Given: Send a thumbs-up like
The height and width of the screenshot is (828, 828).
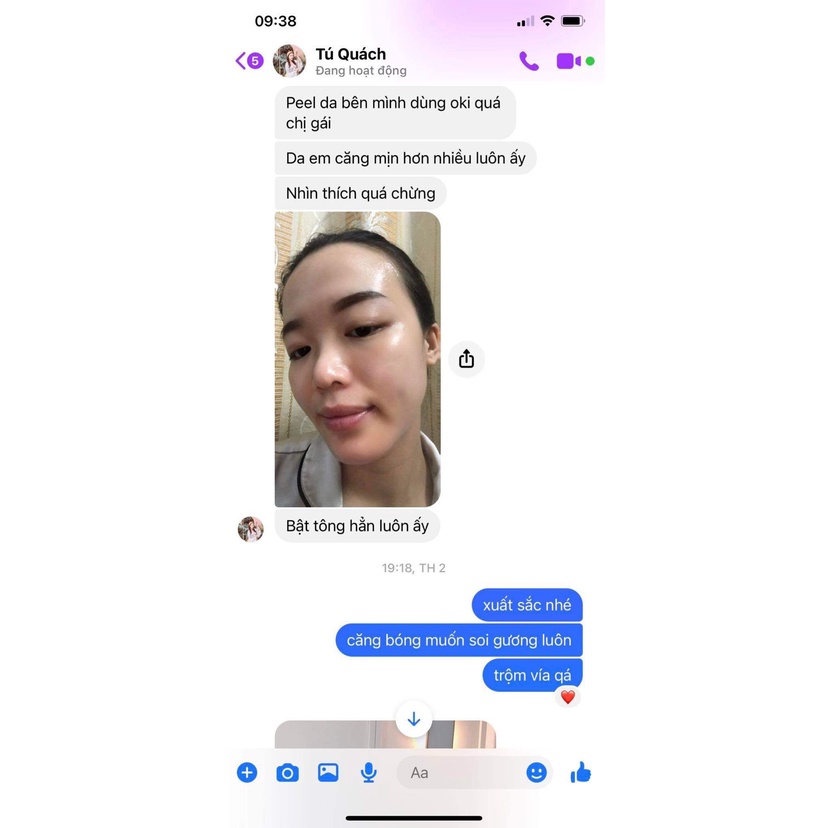Looking at the screenshot, I should (x=581, y=772).
